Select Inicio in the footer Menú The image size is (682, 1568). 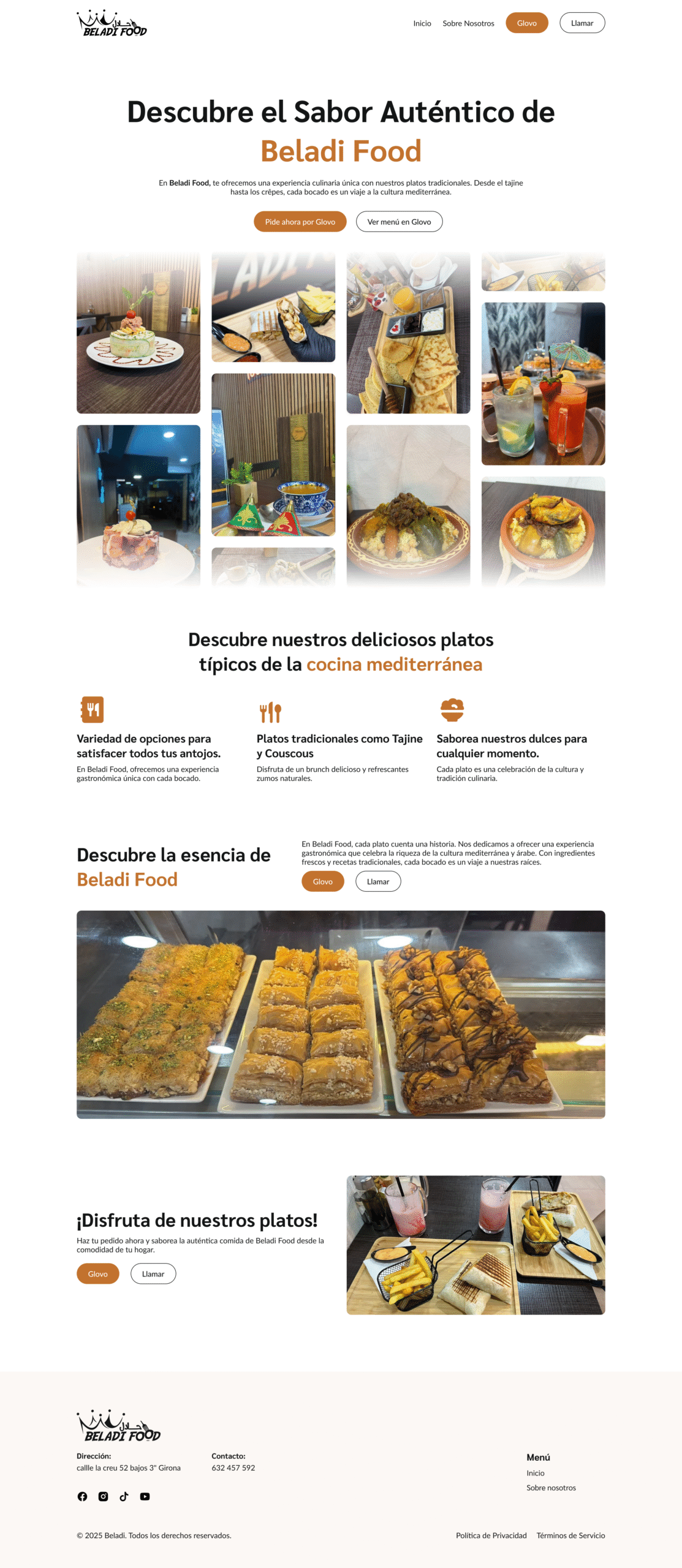[535, 1473]
